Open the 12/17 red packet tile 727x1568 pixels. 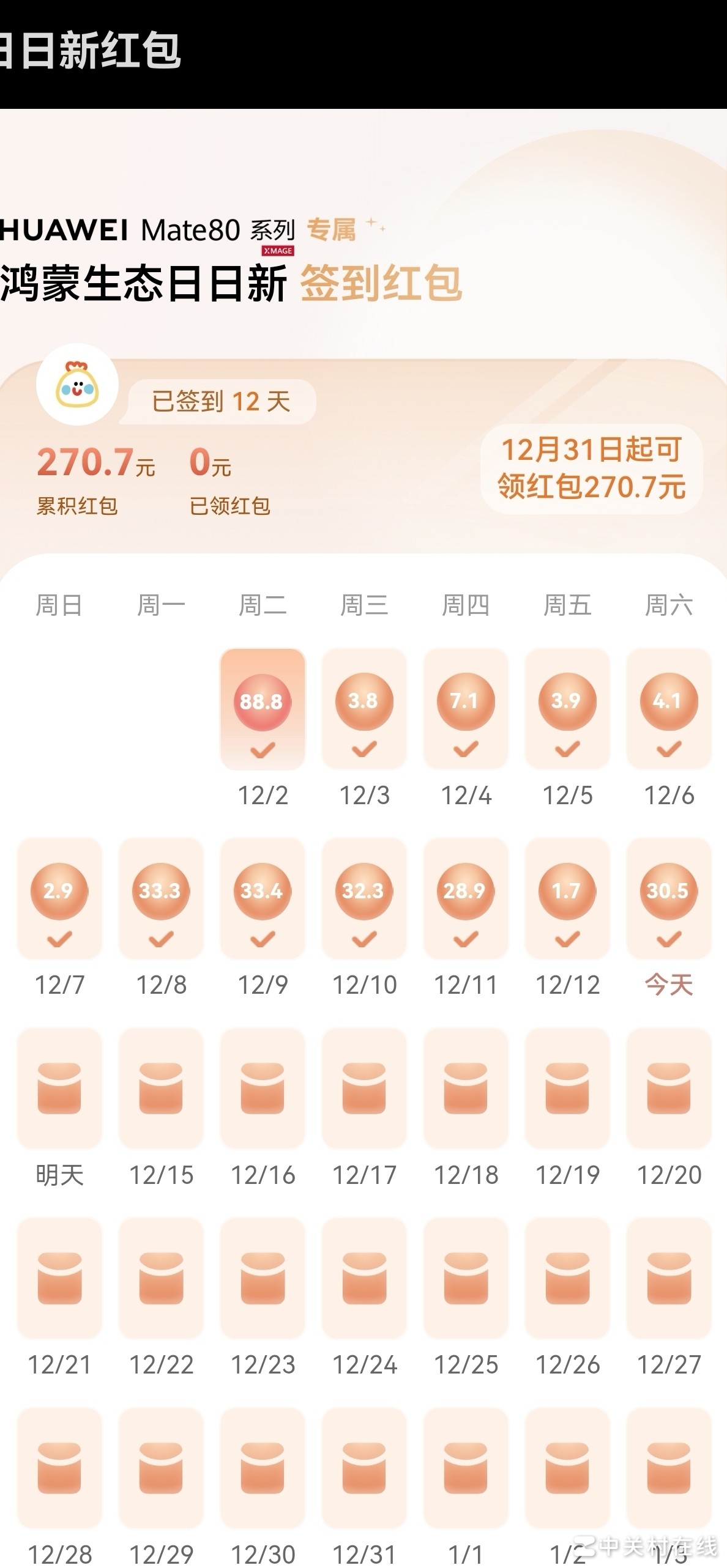364,1088
